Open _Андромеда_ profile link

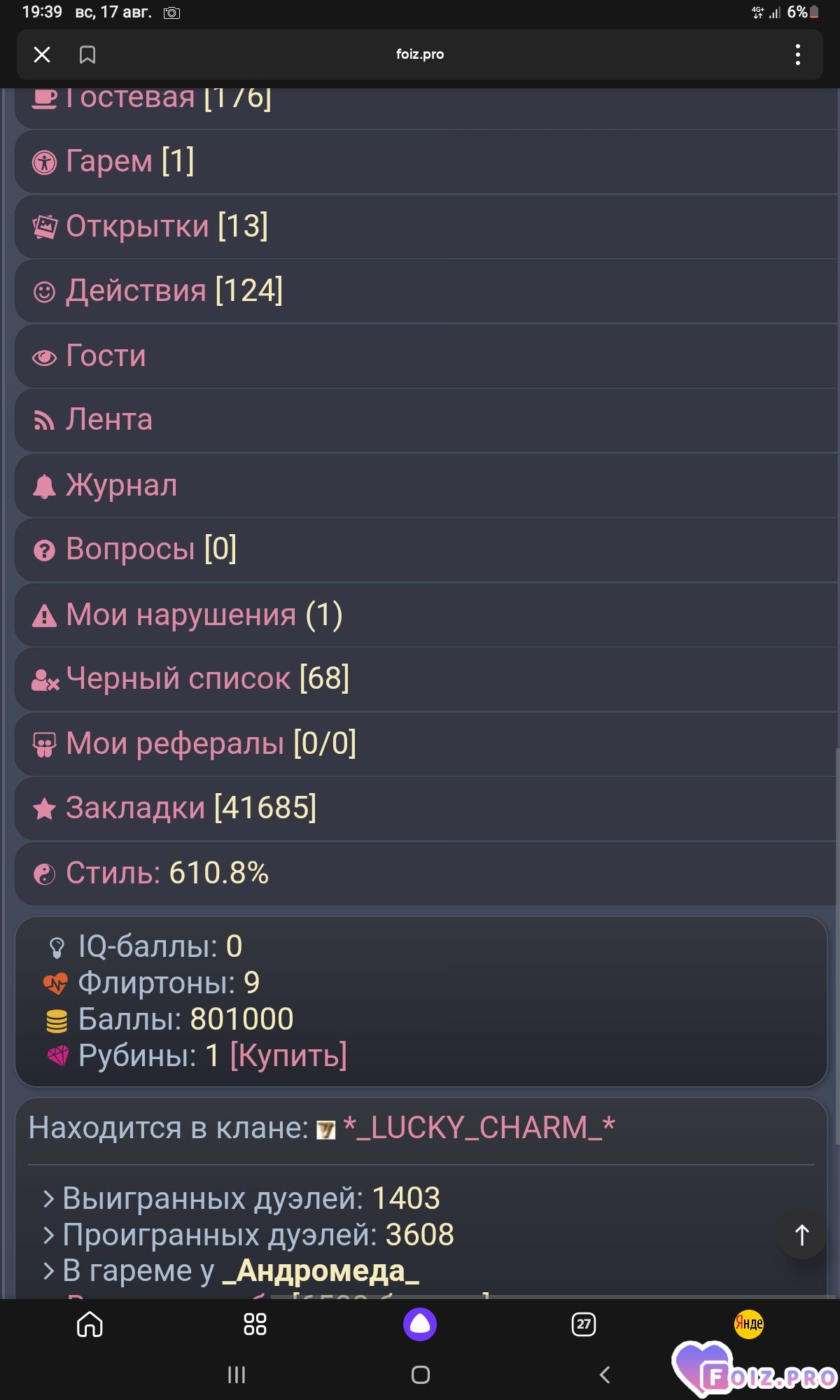pos(321,1270)
